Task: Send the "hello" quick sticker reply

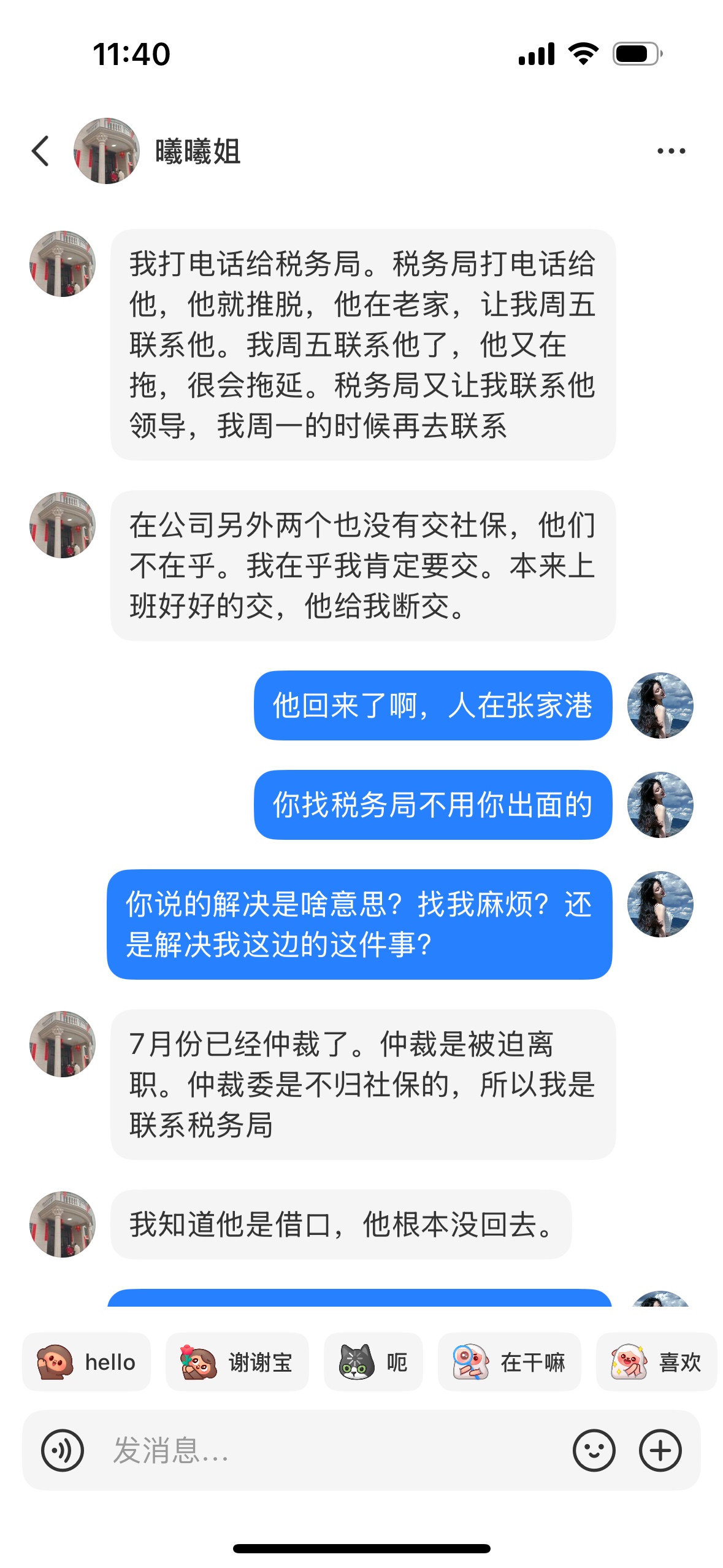Action: click(x=86, y=1362)
